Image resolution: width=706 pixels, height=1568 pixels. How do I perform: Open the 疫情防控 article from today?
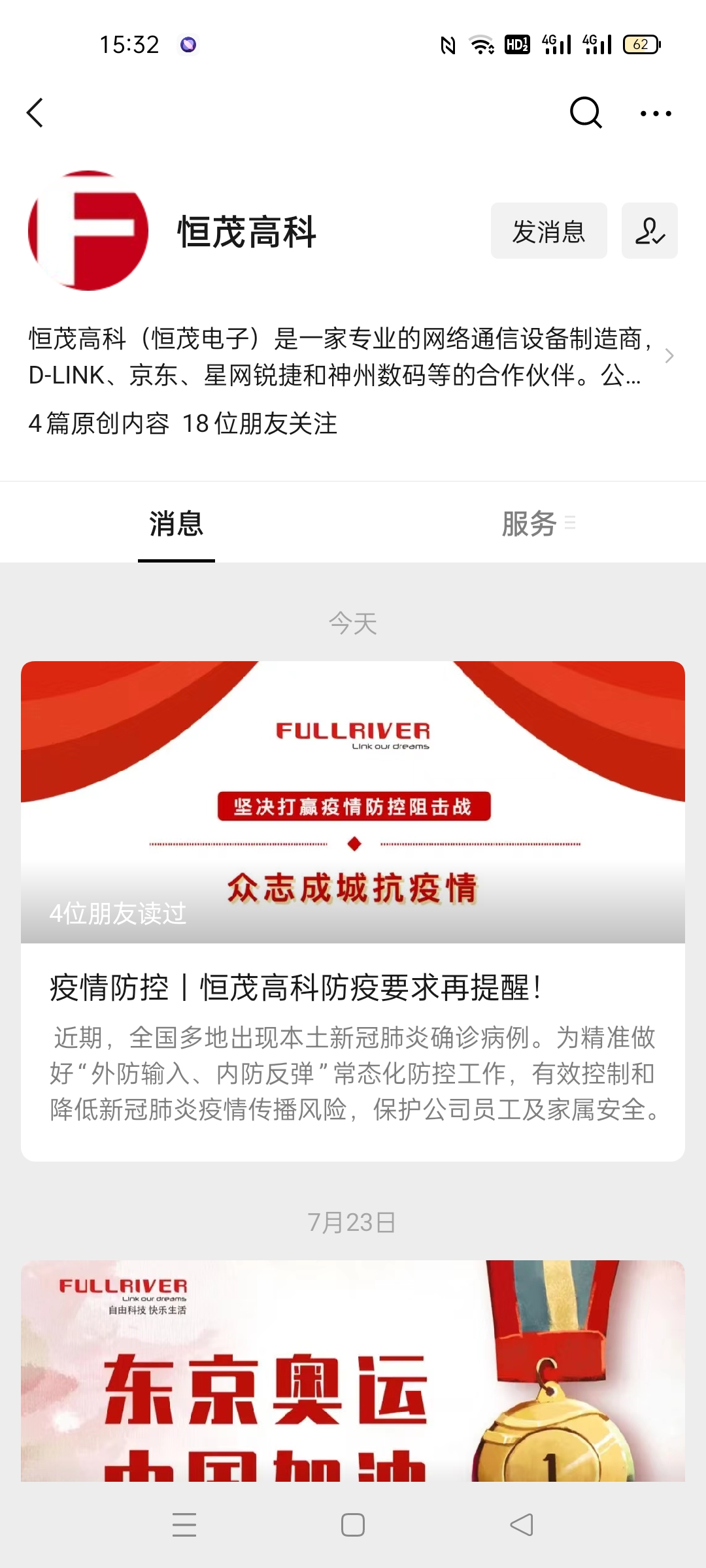[353, 987]
